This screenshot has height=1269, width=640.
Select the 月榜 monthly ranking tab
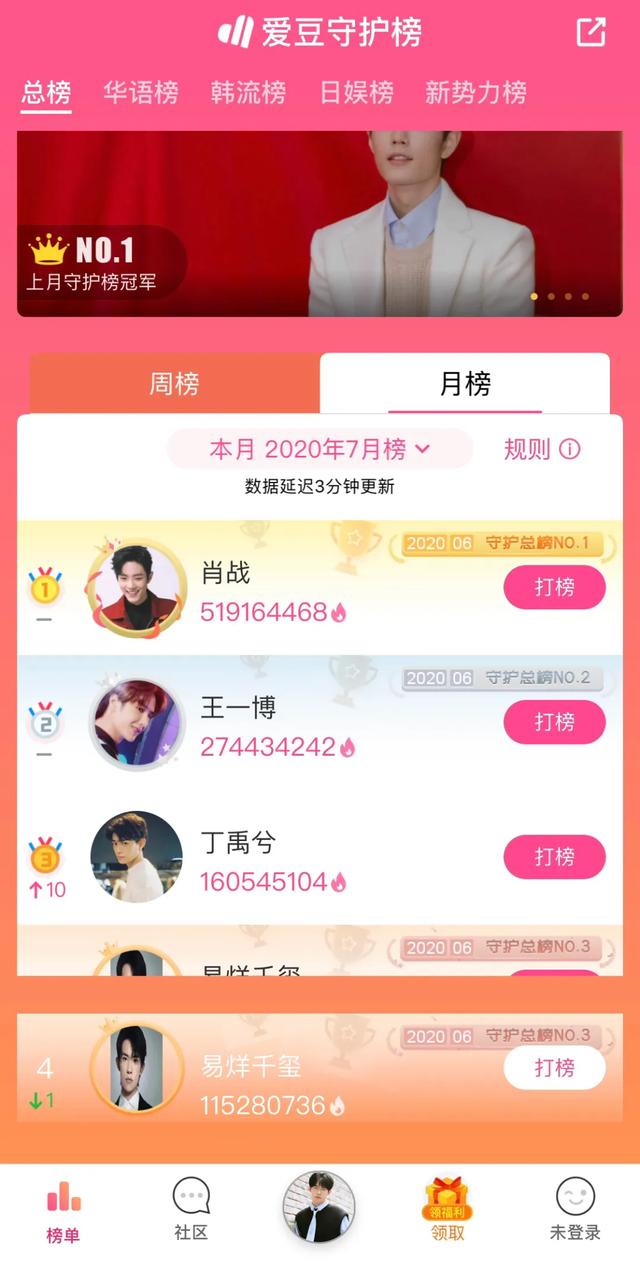[x=465, y=383]
